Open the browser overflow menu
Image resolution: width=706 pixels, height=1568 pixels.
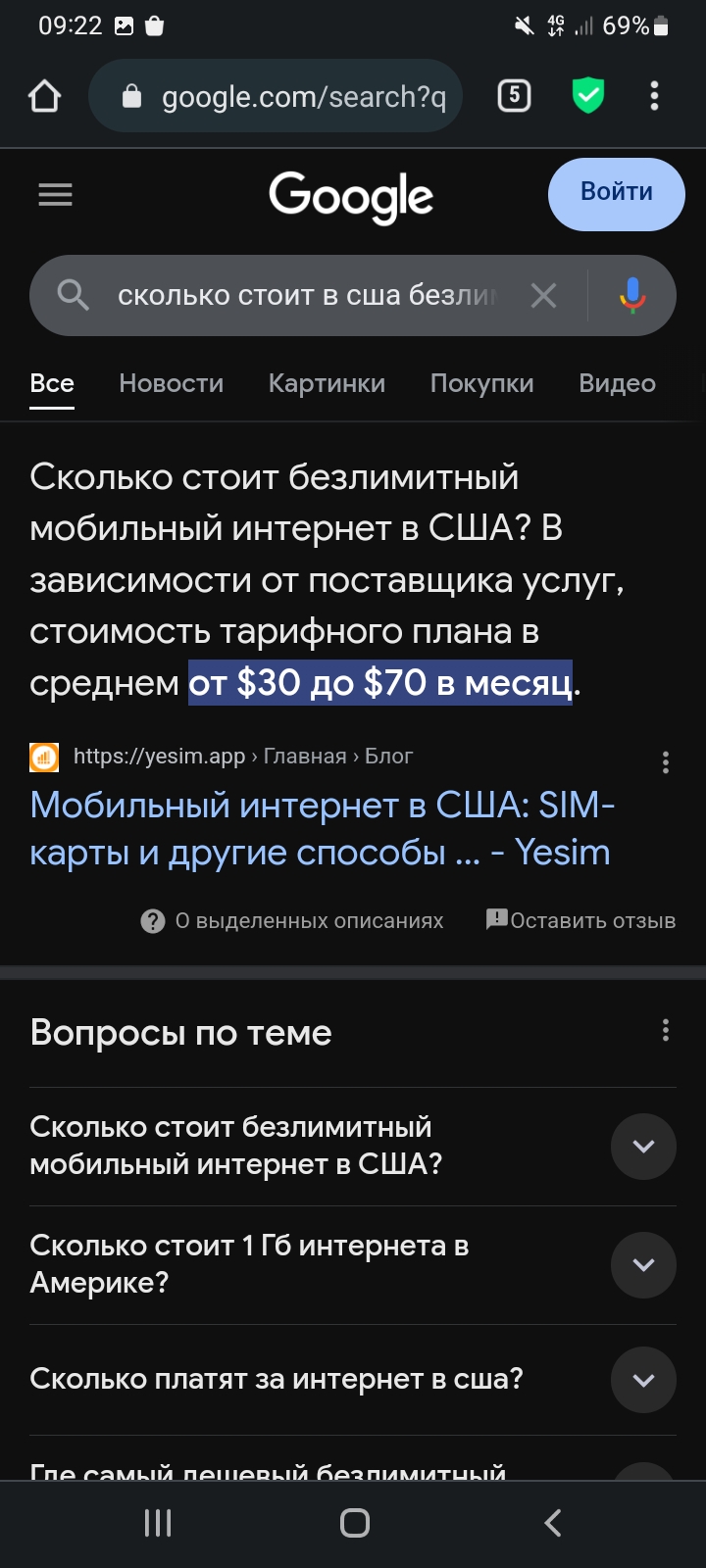[654, 96]
